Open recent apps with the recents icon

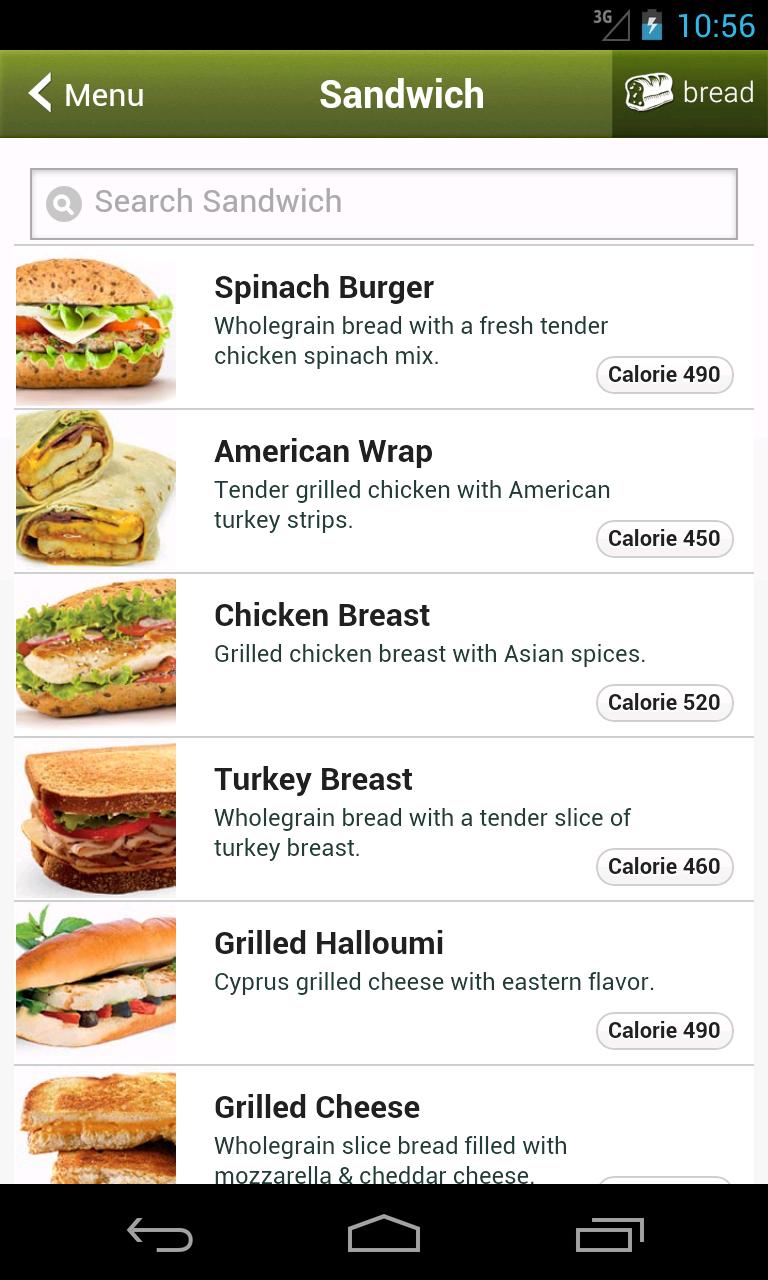coord(608,1235)
